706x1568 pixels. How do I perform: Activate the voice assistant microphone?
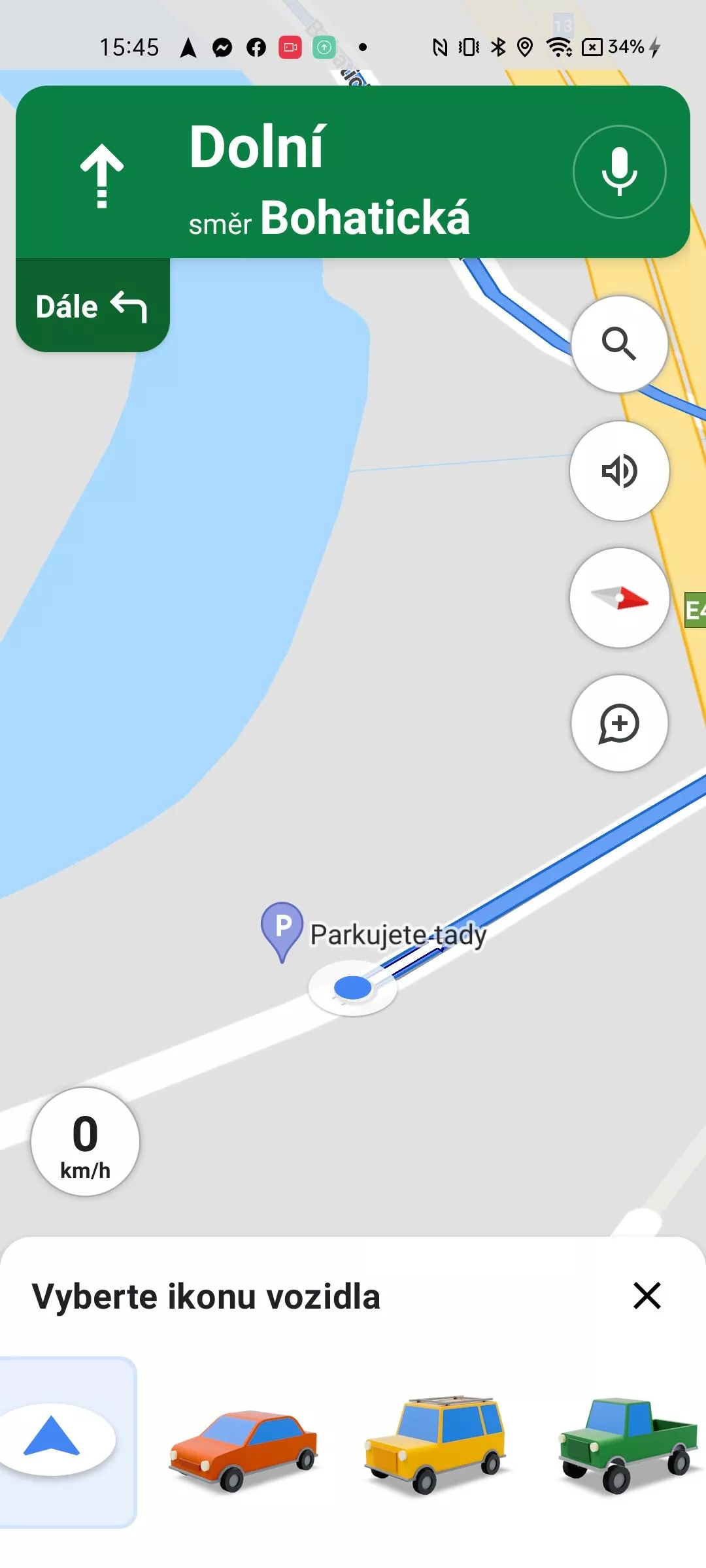[619, 172]
